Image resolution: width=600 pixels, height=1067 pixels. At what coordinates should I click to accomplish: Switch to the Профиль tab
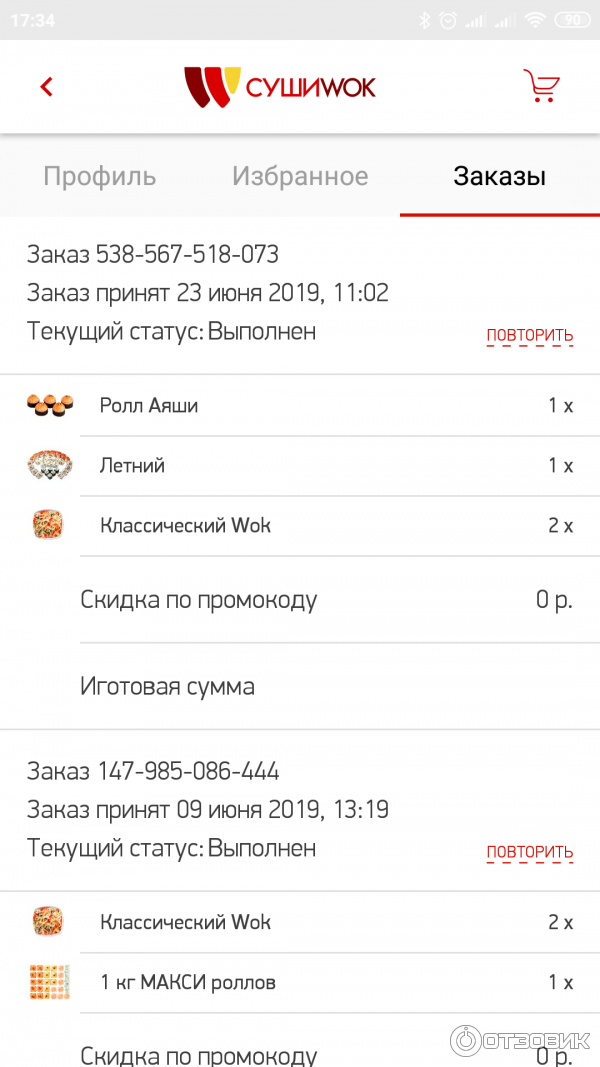click(x=100, y=176)
